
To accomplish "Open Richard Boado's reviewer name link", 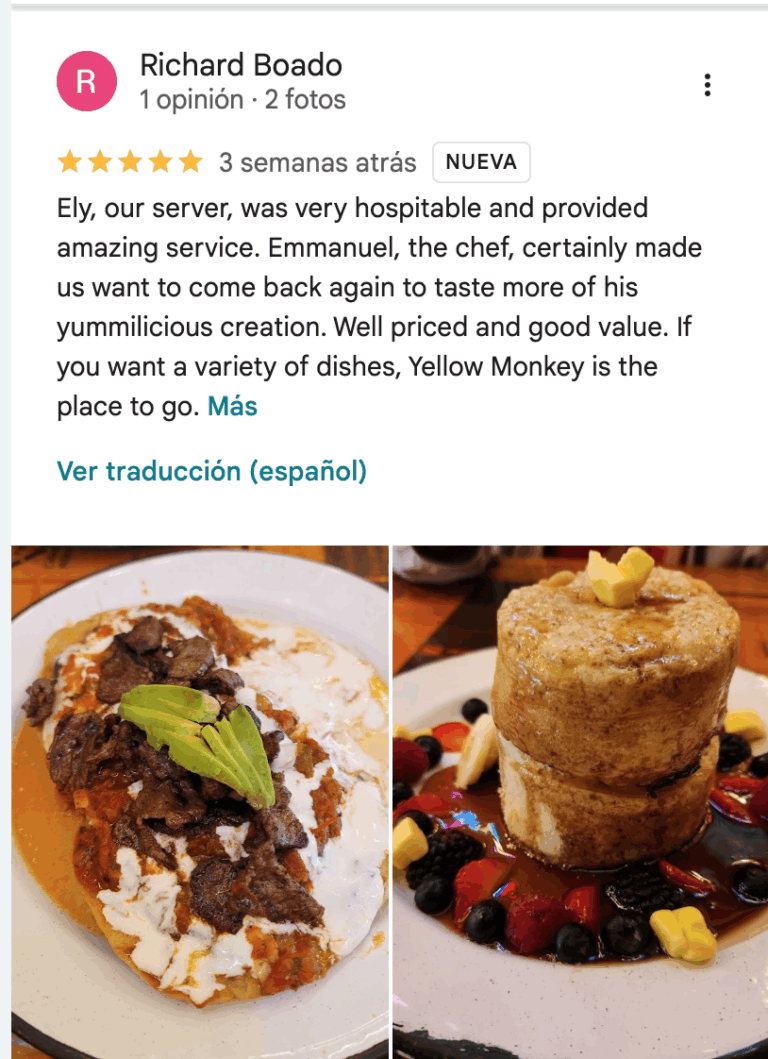I will [240, 65].
